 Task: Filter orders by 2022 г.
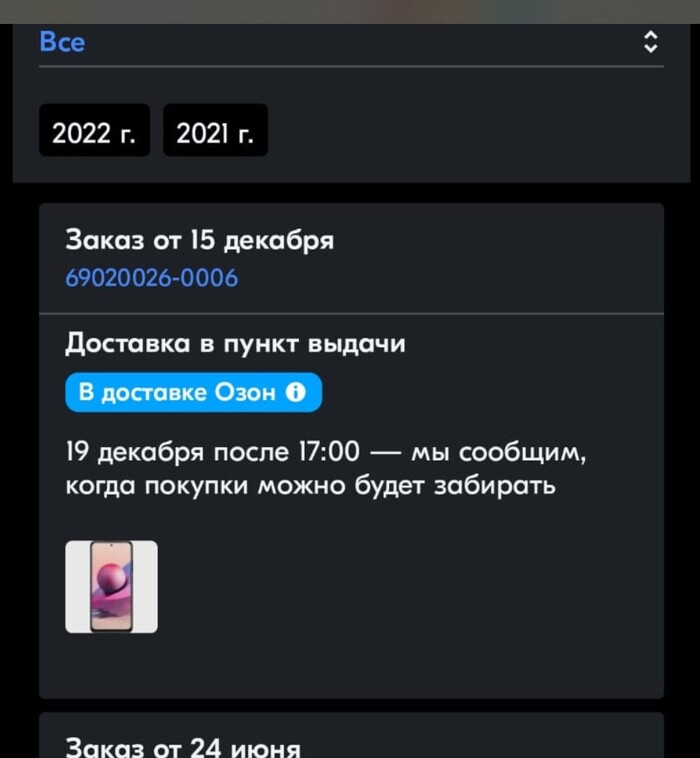[94, 133]
